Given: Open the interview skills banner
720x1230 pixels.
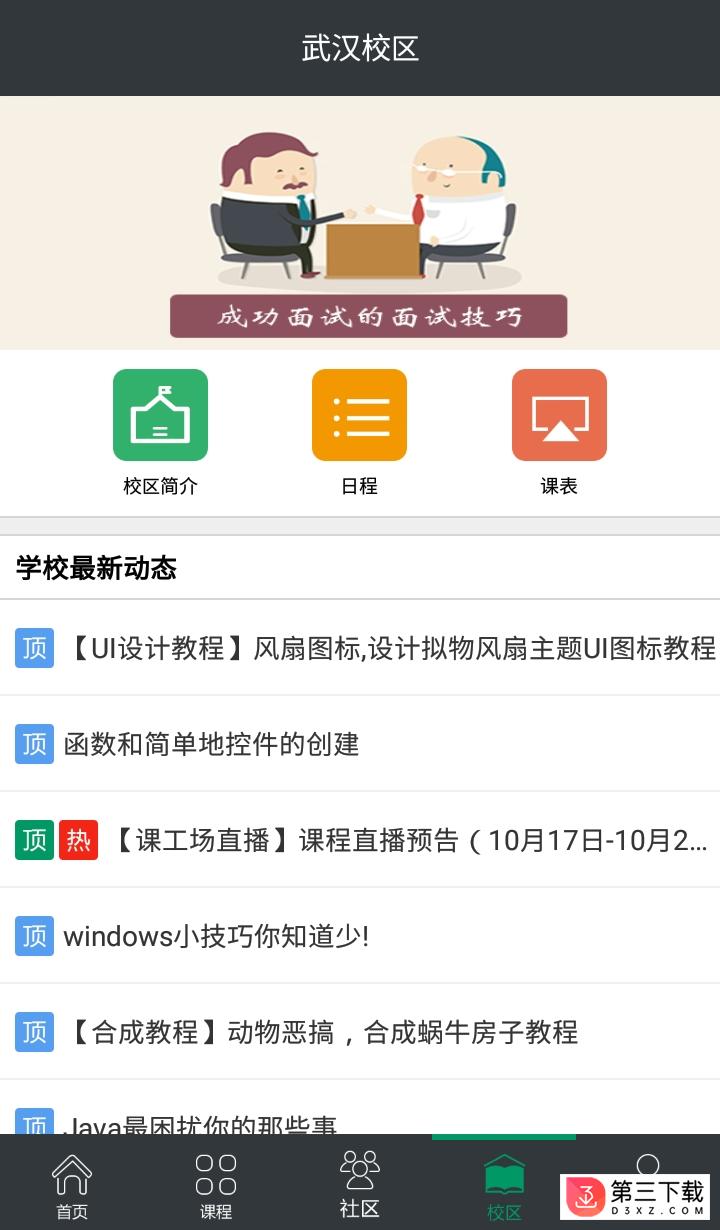Looking at the screenshot, I should pyautogui.click(x=360, y=222).
